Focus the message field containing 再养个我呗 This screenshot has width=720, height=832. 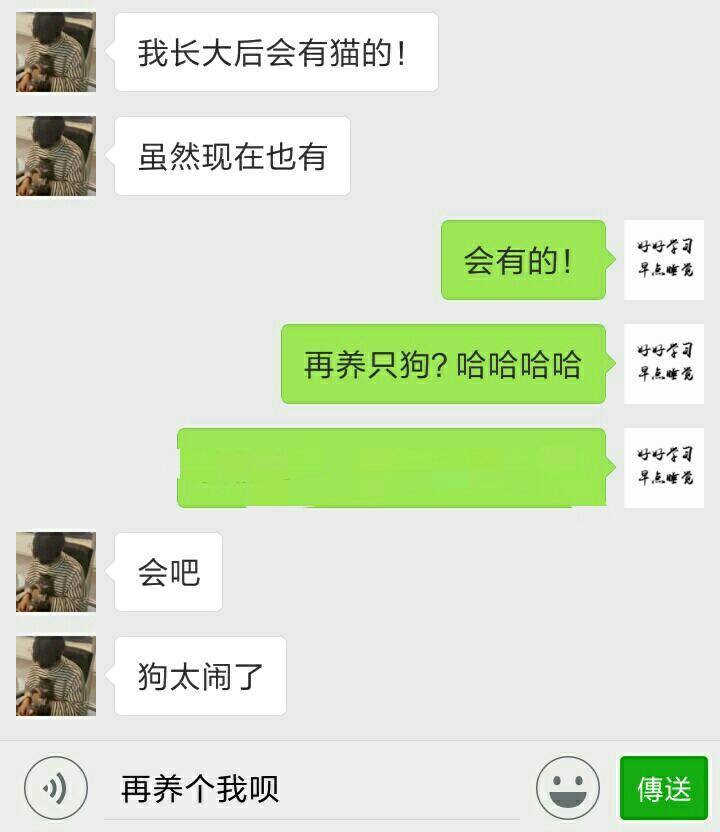[x=310, y=788]
